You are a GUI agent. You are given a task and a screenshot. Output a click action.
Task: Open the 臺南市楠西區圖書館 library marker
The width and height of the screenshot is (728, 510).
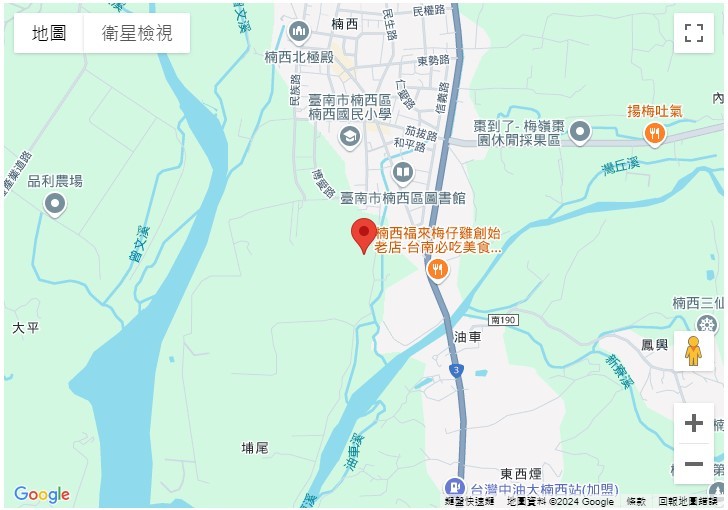point(402,174)
